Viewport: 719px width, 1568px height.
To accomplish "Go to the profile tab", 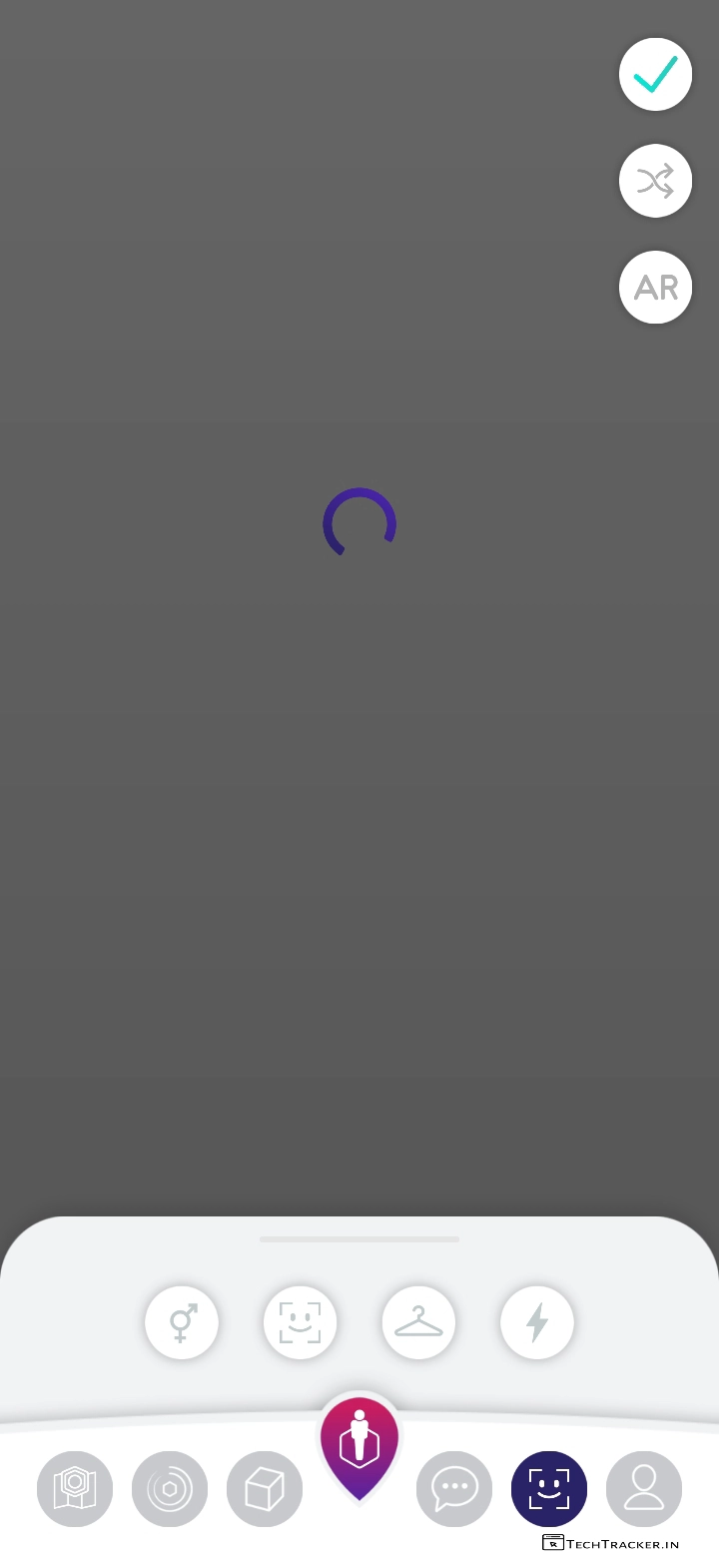I will [x=644, y=1489].
